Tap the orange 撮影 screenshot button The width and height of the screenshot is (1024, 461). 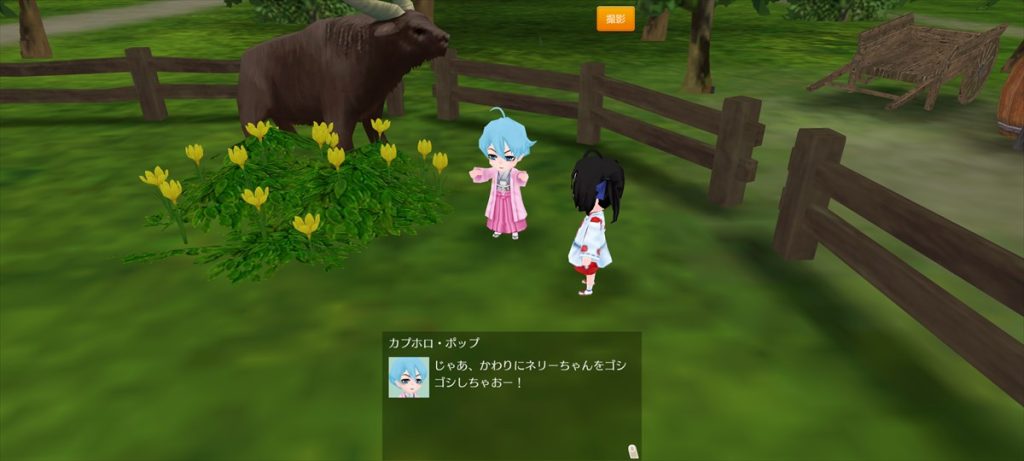pos(615,19)
